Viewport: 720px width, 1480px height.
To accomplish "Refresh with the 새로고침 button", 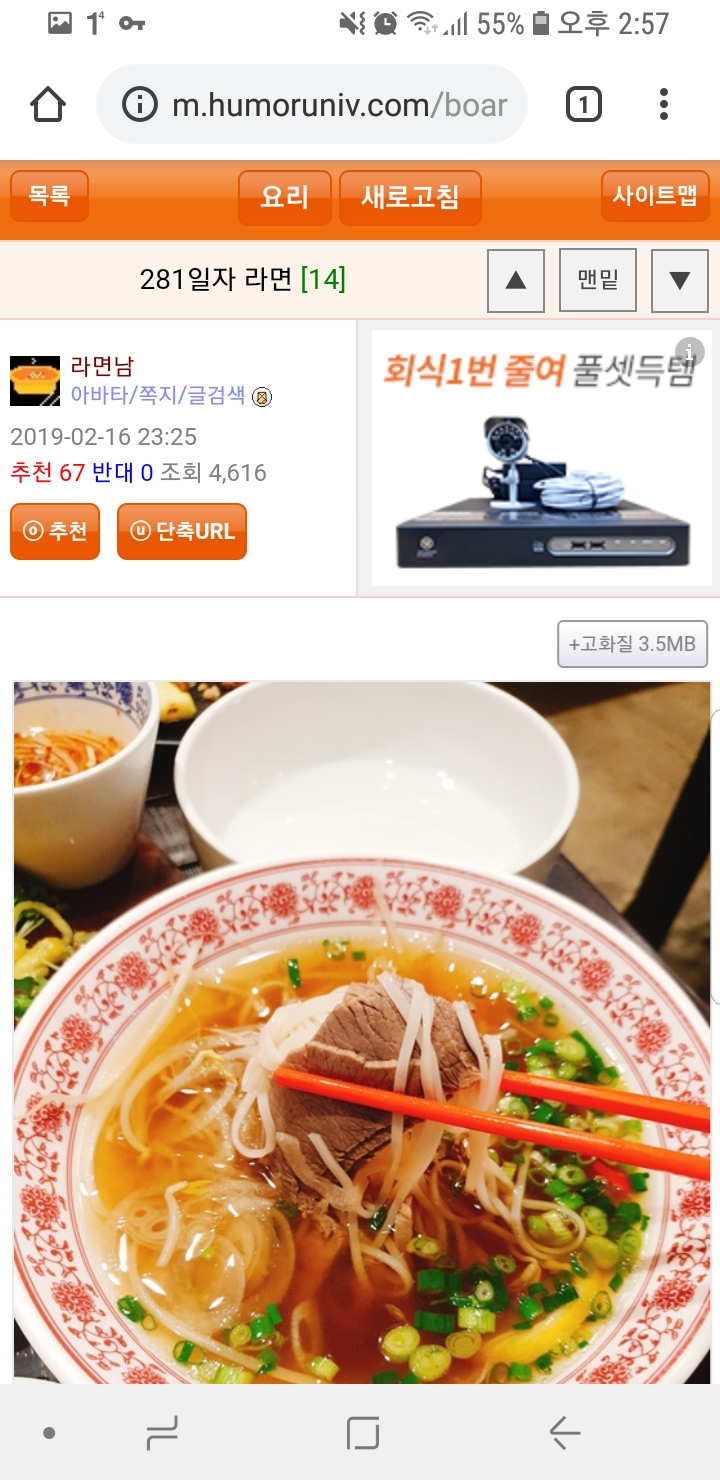I will 410,197.
